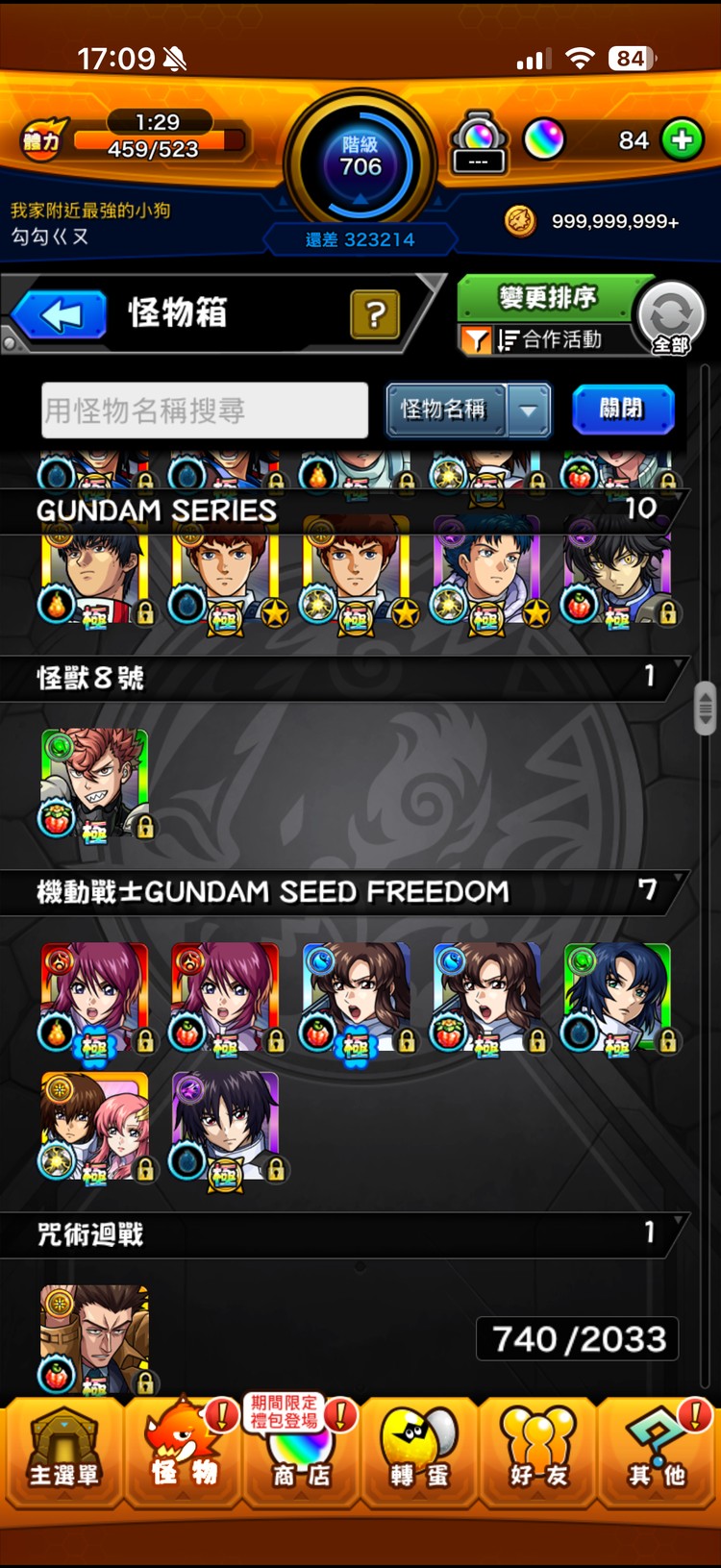Add orbs with the green plus button
This screenshot has height=1568, width=721.
point(682,140)
